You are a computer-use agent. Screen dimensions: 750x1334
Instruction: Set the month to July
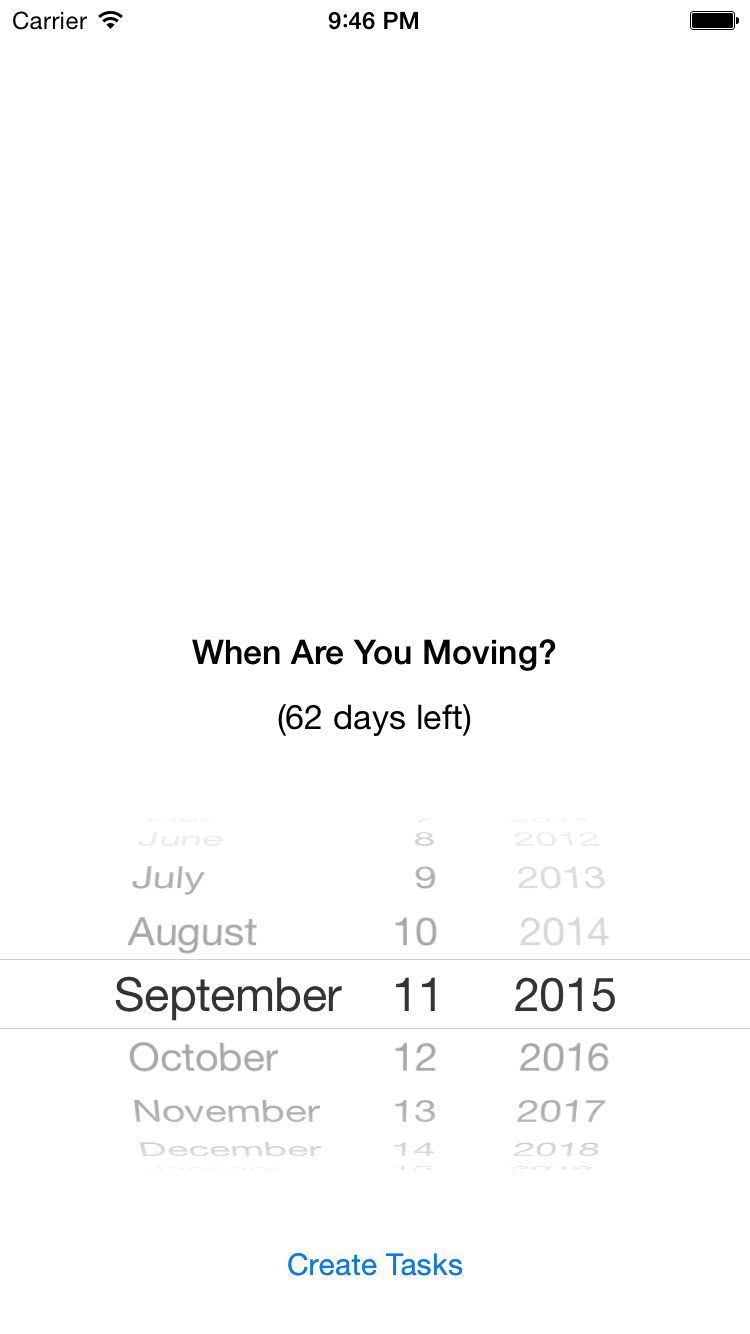coord(168,878)
